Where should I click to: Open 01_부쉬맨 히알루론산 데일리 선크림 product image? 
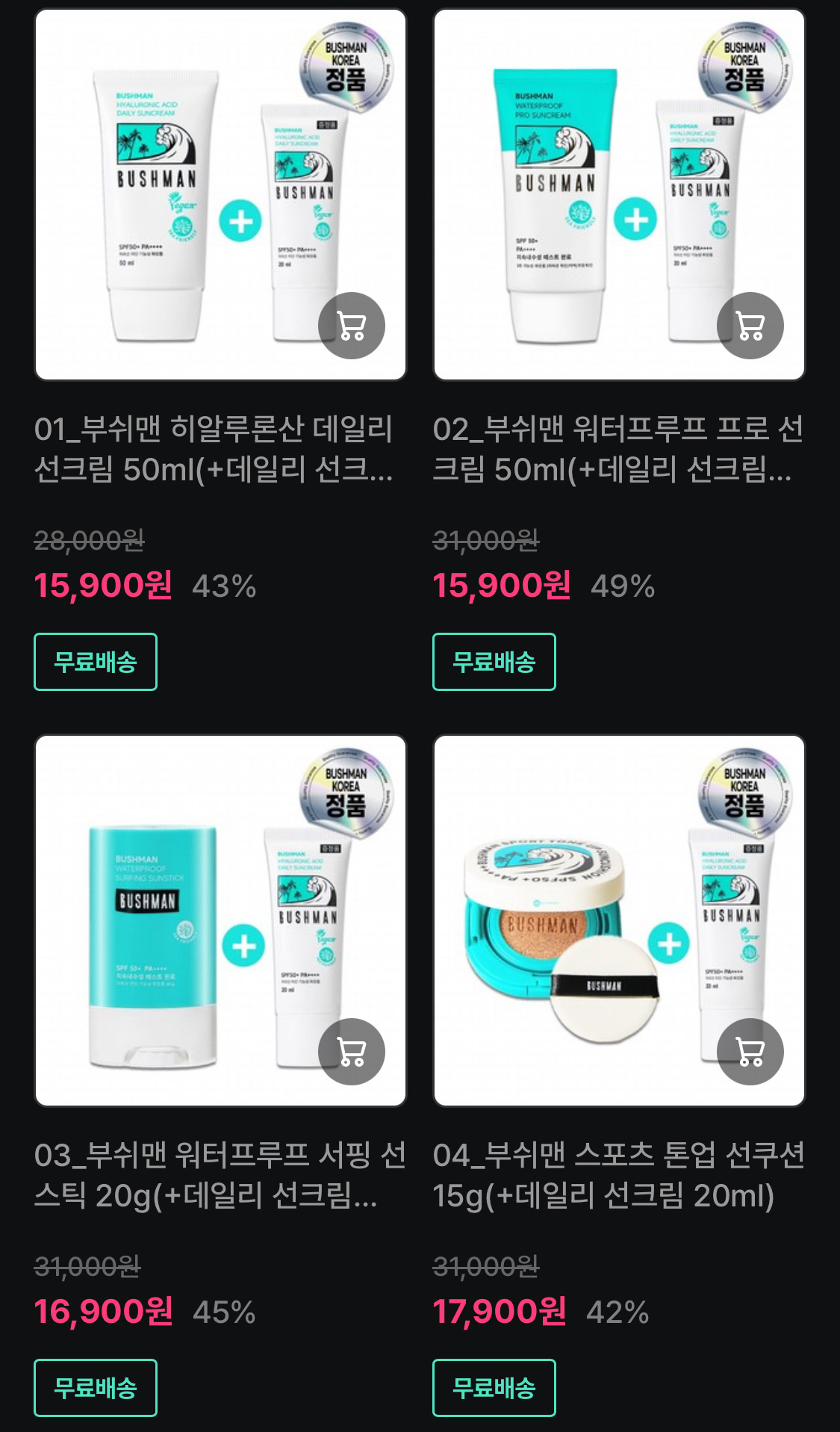pos(187,194)
